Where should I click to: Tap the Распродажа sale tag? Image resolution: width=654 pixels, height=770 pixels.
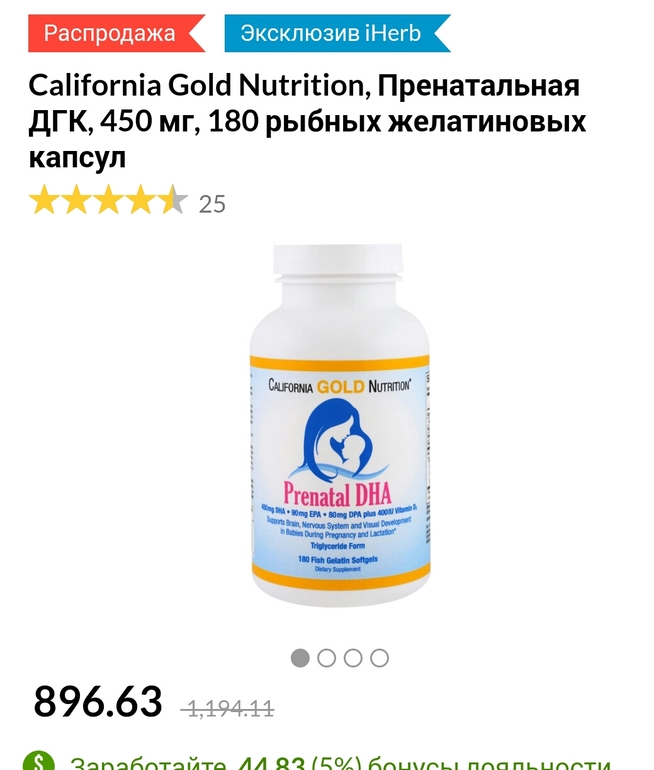pos(110,33)
